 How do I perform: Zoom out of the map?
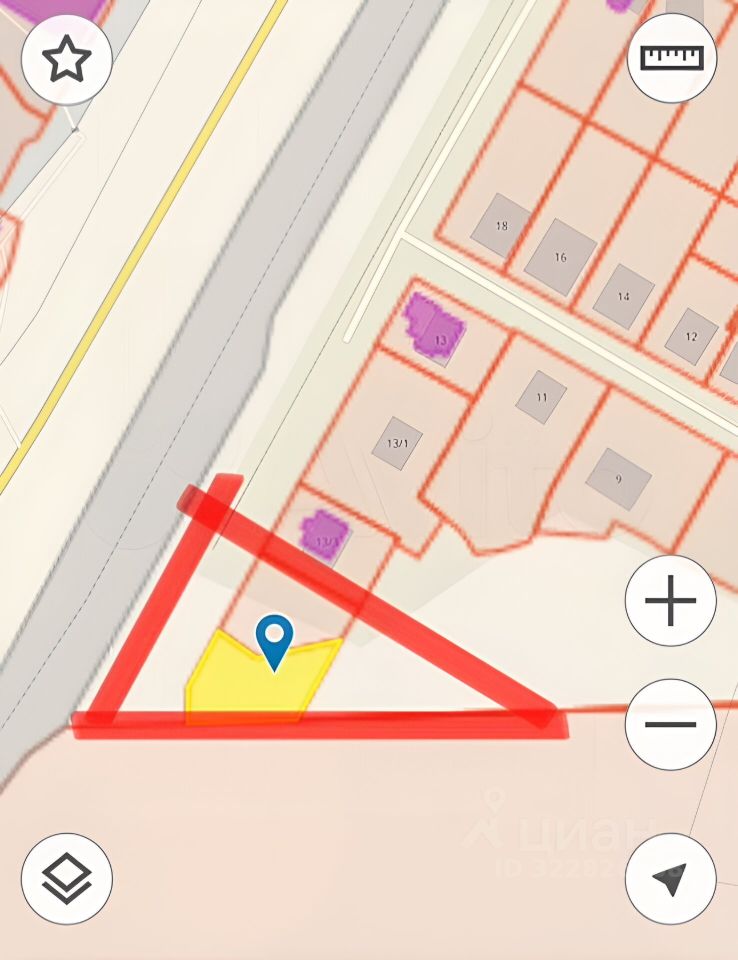[670, 724]
